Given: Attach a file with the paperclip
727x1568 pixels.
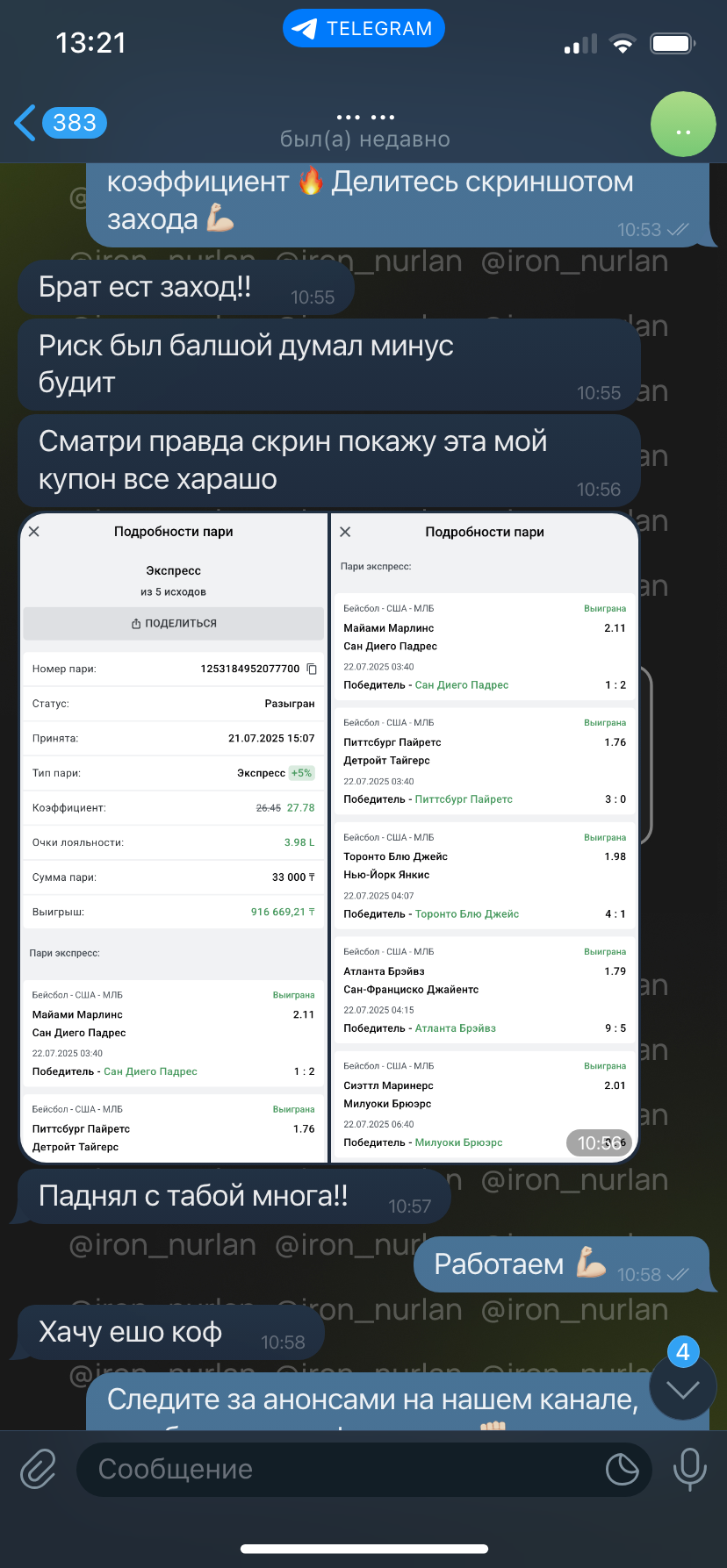Looking at the screenshot, I should tap(39, 1469).
